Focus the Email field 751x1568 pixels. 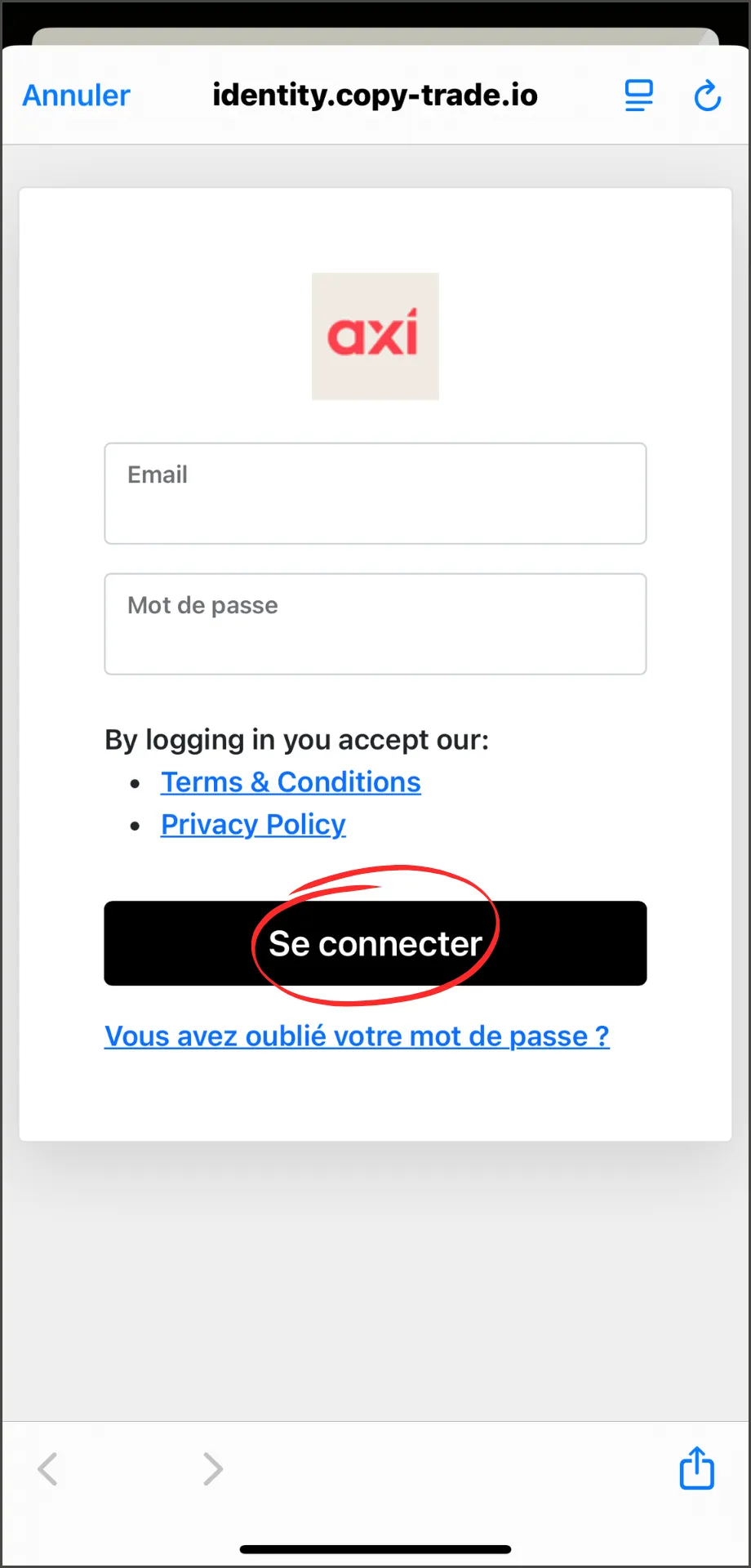pyautogui.click(x=375, y=493)
